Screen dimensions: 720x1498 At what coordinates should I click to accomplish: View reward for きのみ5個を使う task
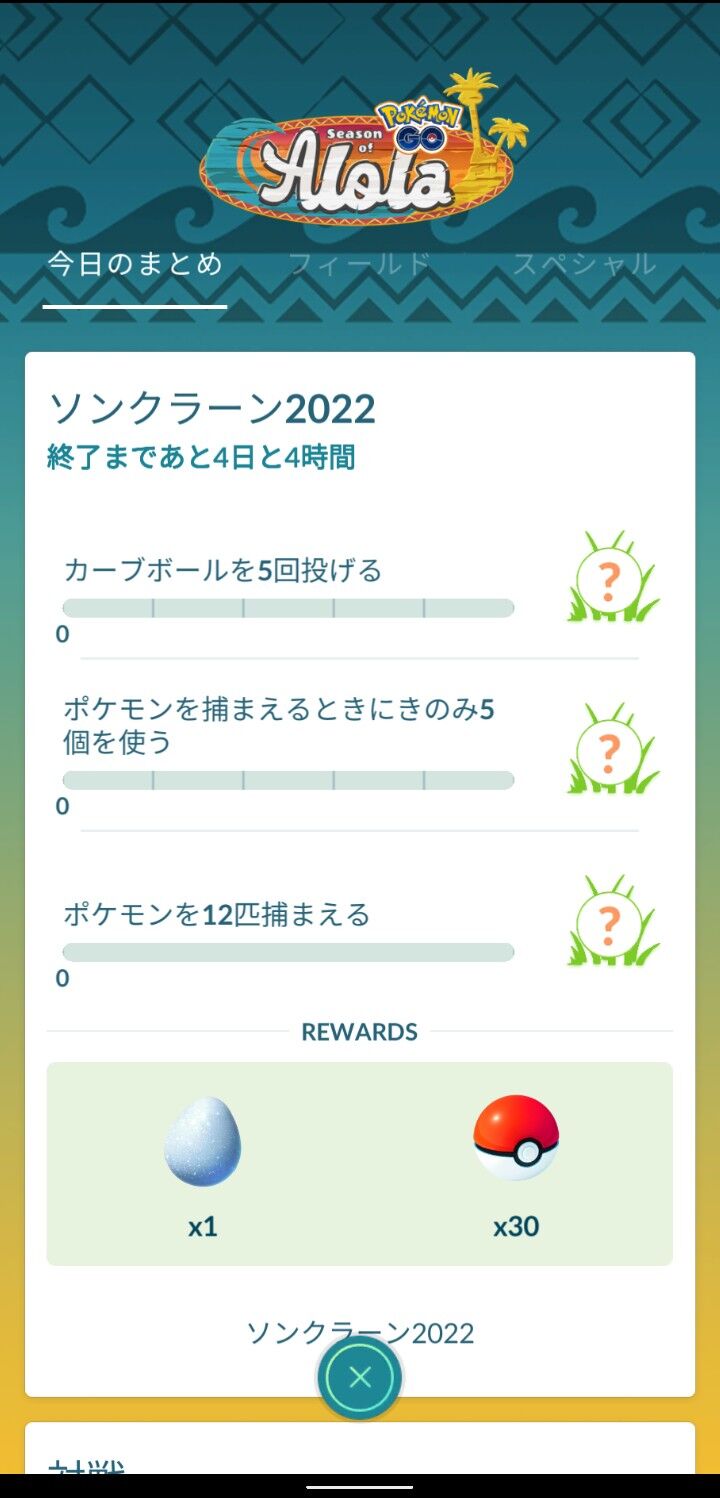tap(612, 751)
